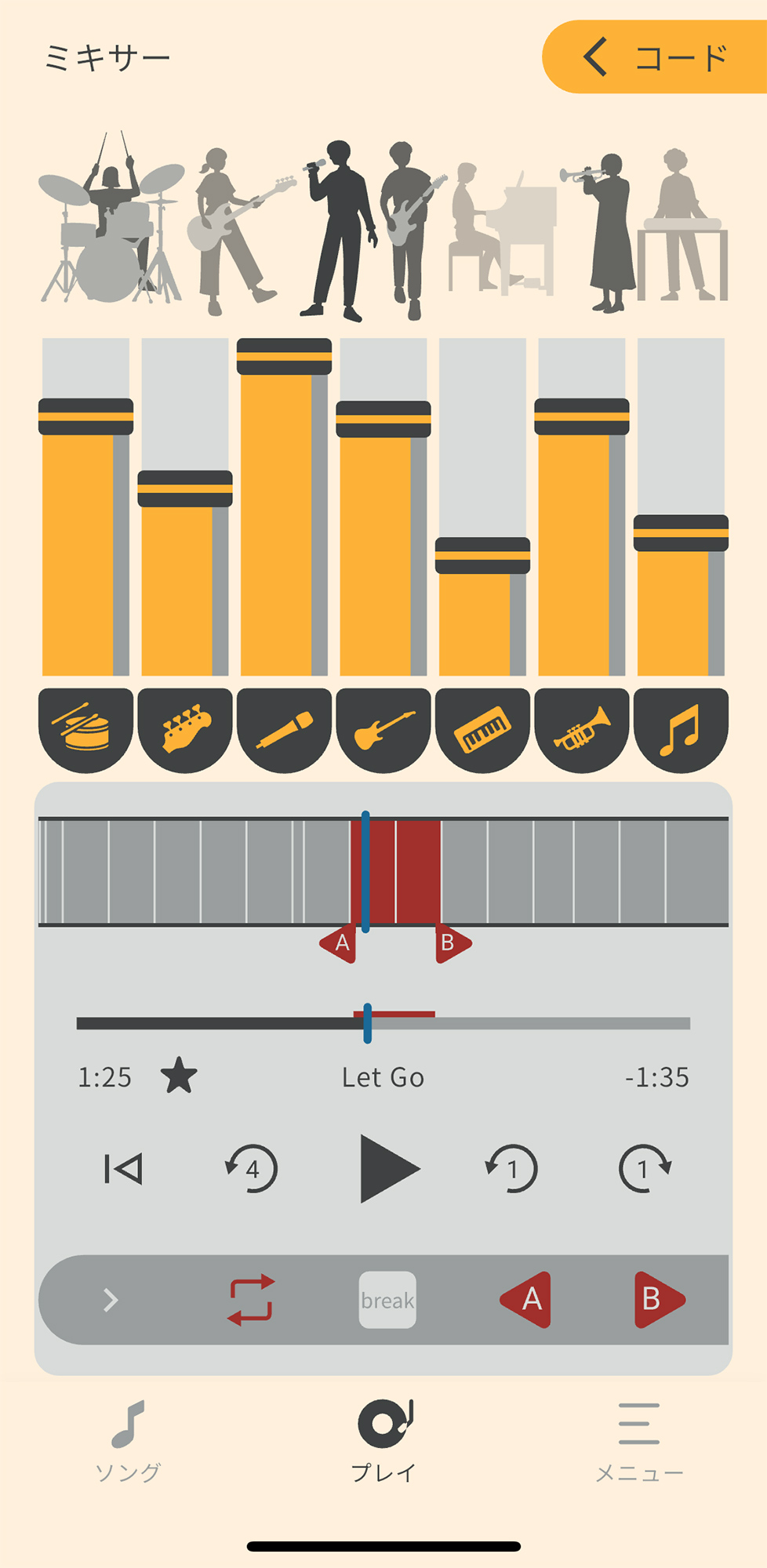
Task: Rewind four measures
Action: (x=252, y=1168)
